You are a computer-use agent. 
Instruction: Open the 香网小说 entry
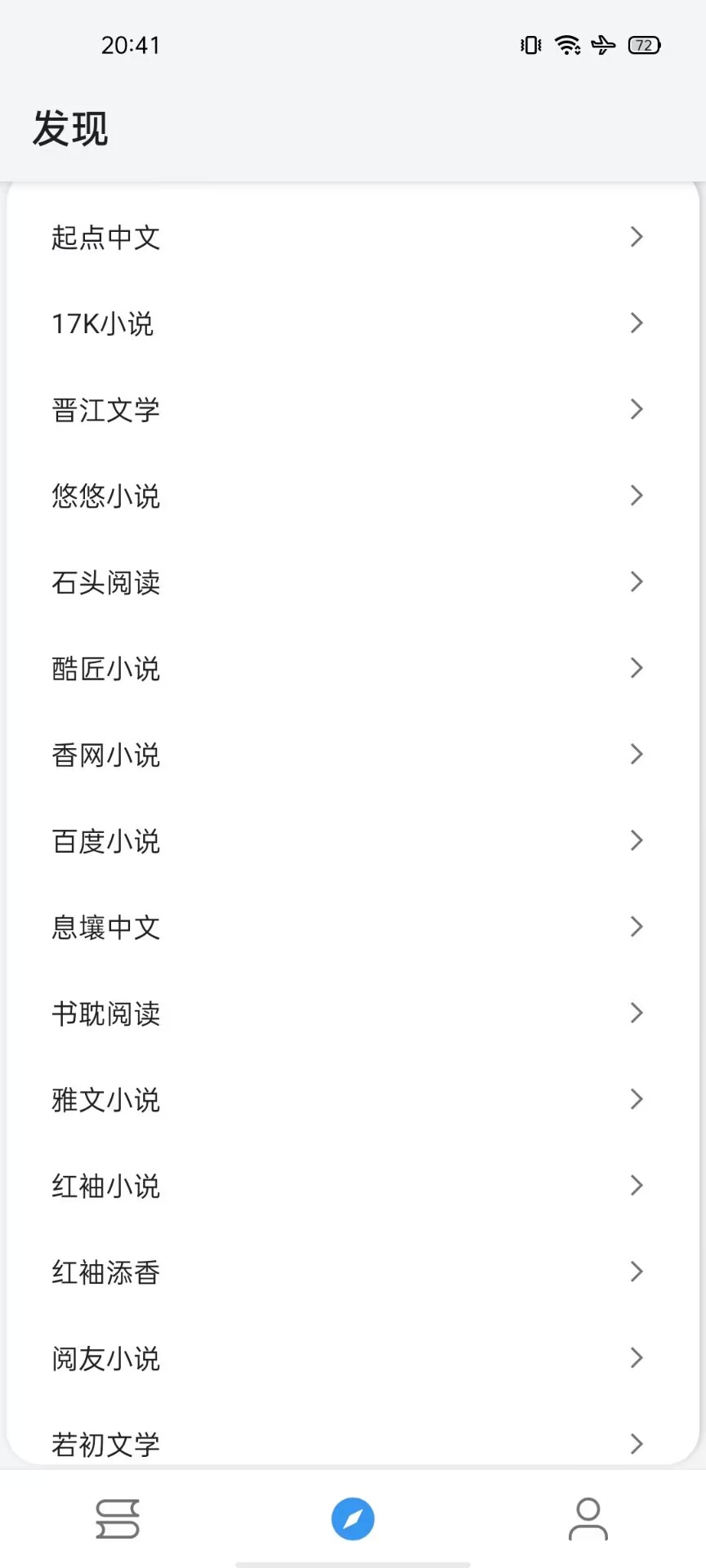pos(351,755)
